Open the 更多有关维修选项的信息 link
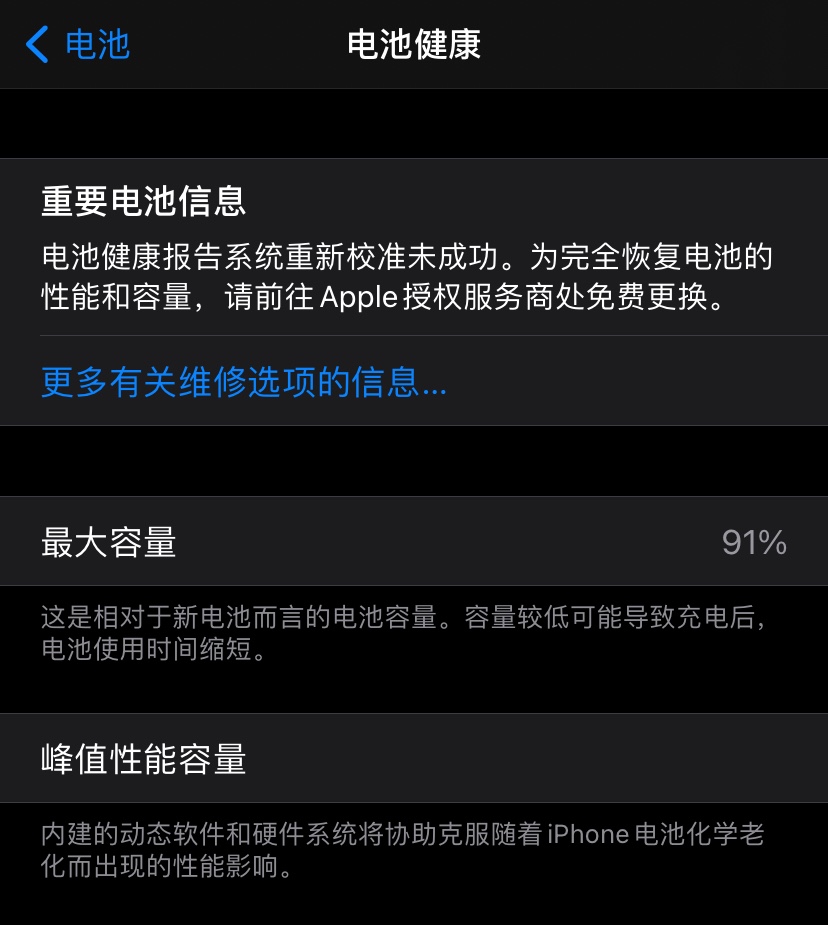The height and width of the screenshot is (925, 828). click(243, 382)
